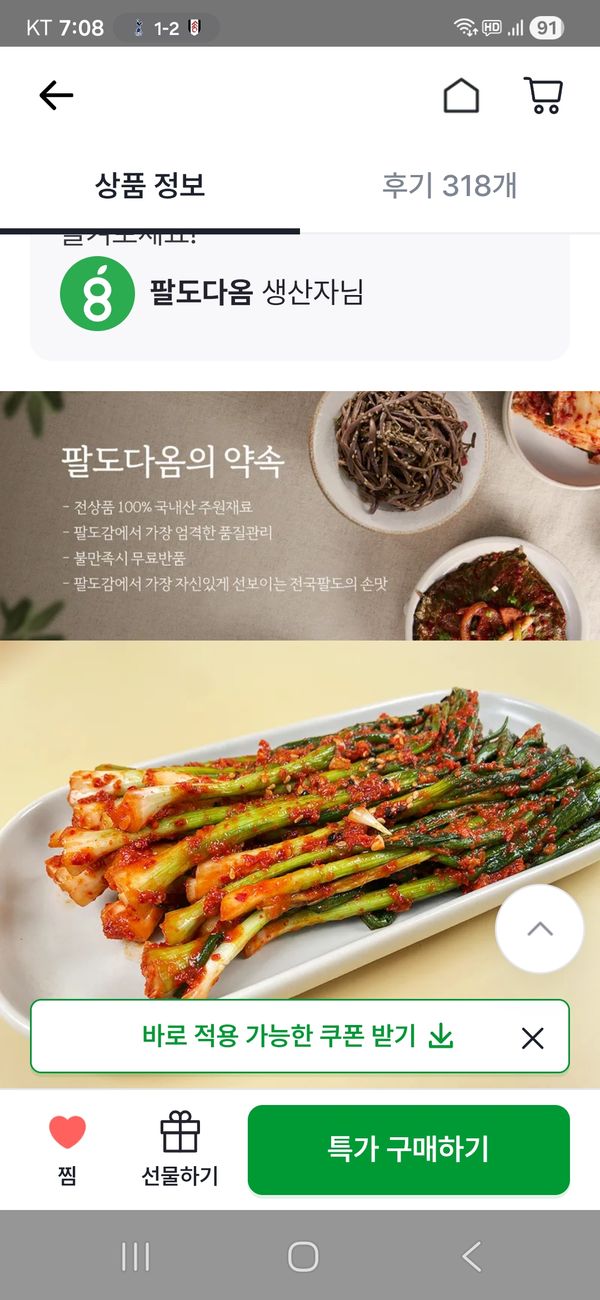Go back using the arrow icon

(56, 96)
